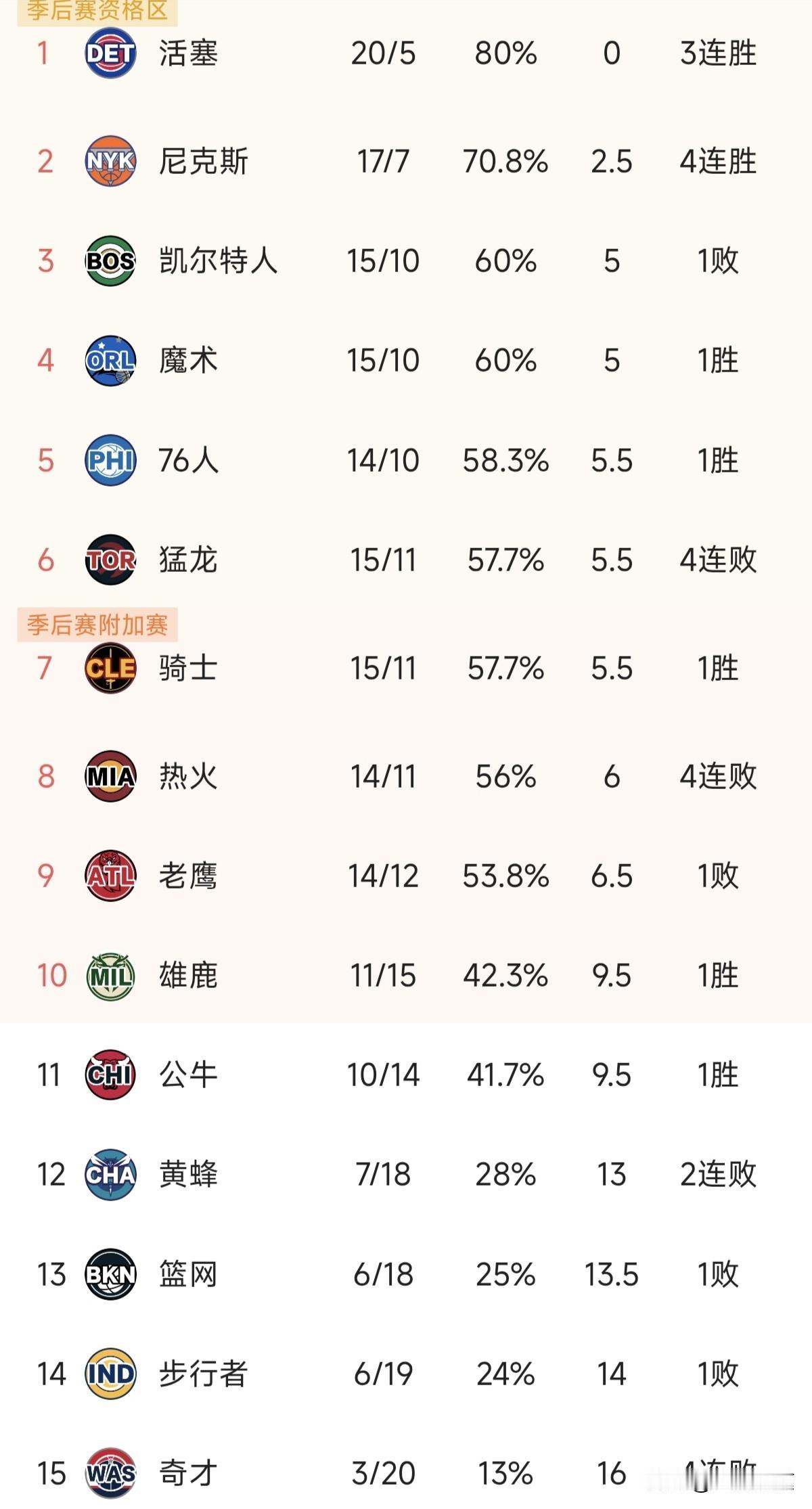Click the 4连败 streak text for 热火
Image resolution: width=812 pixels, height=1509 pixels.
(x=719, y=777)
